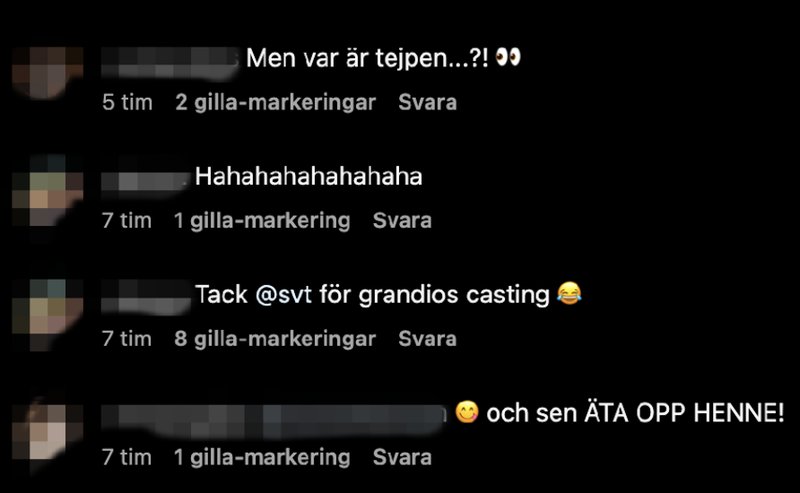Reply to the "grandios casting" comment

pos(427,339)
